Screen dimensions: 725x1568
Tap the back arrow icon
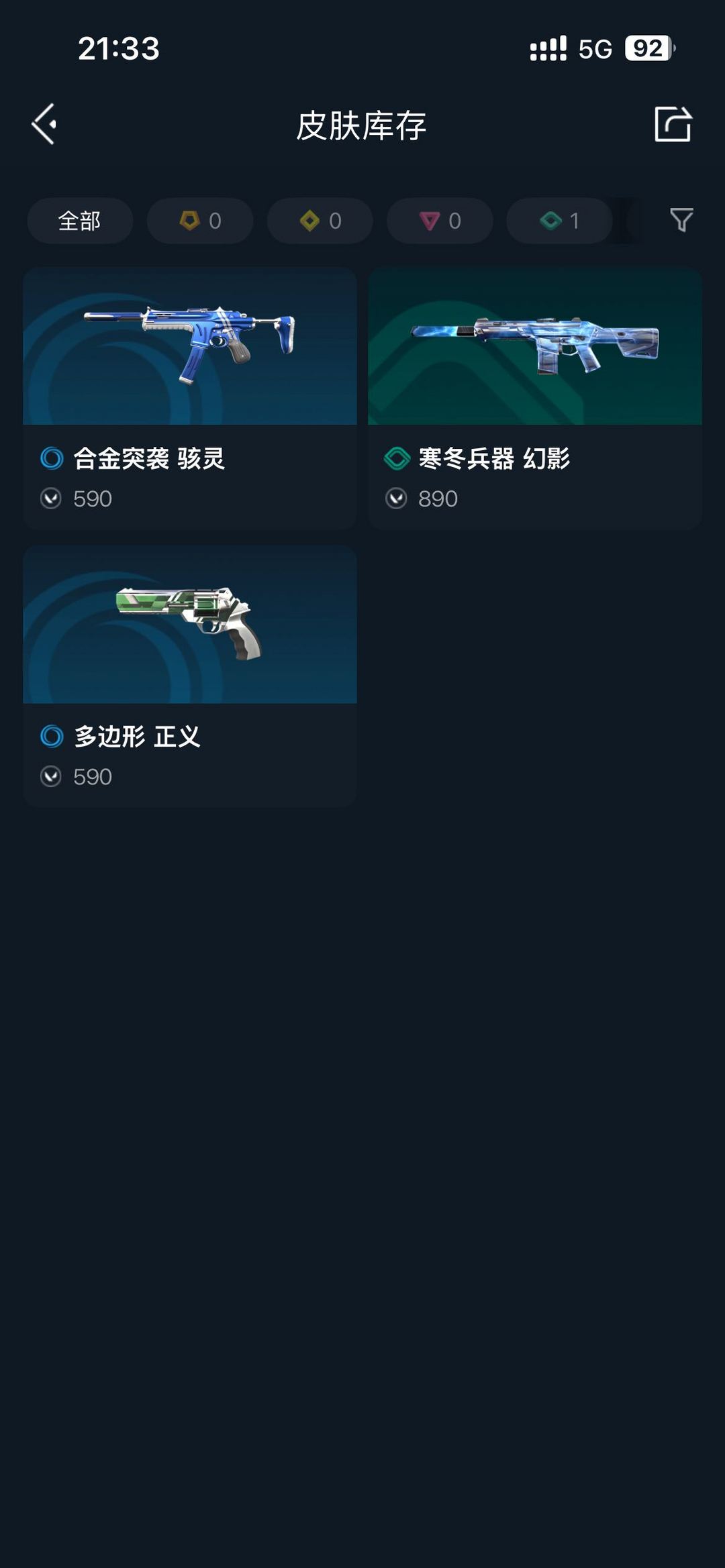tap(43, 124)
